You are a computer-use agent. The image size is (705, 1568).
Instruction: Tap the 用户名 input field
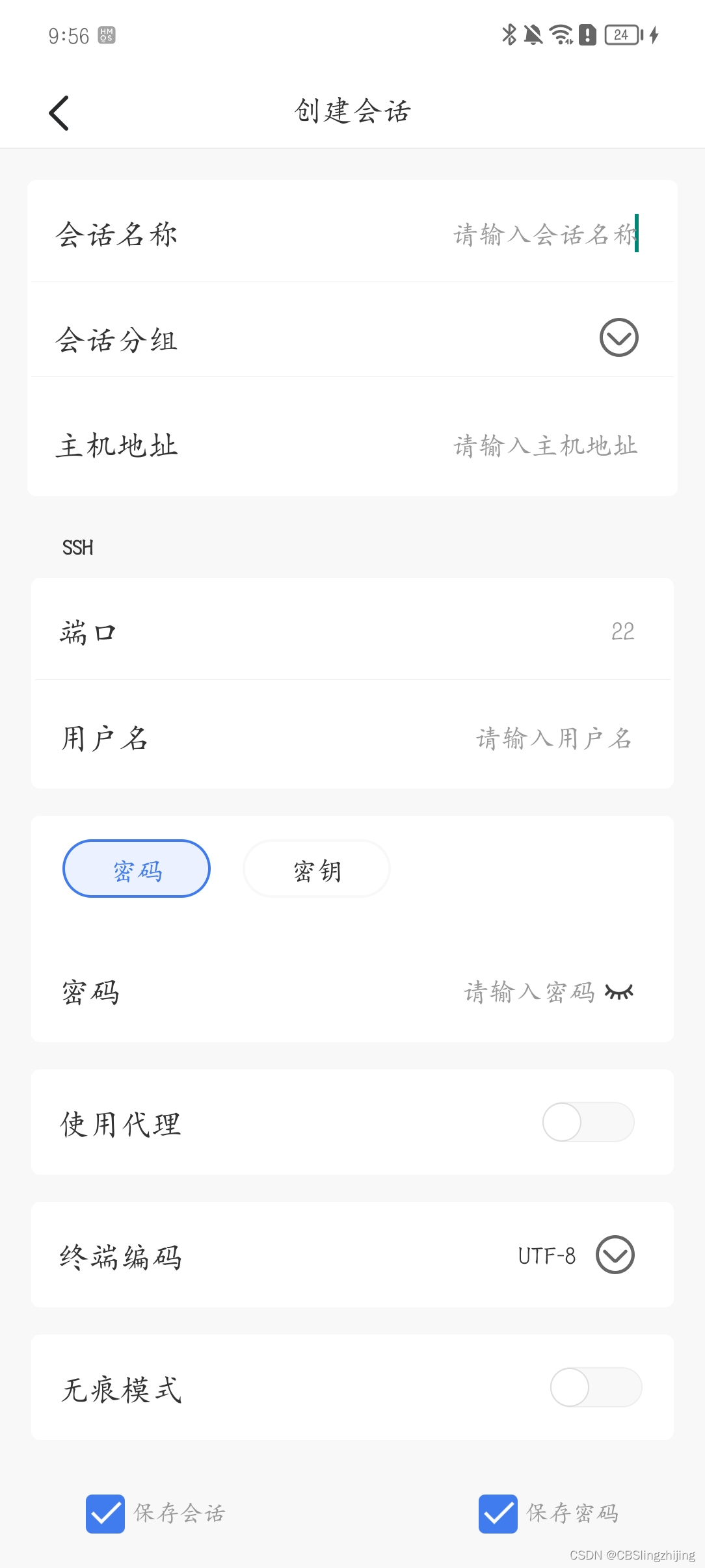coord(553,738)
